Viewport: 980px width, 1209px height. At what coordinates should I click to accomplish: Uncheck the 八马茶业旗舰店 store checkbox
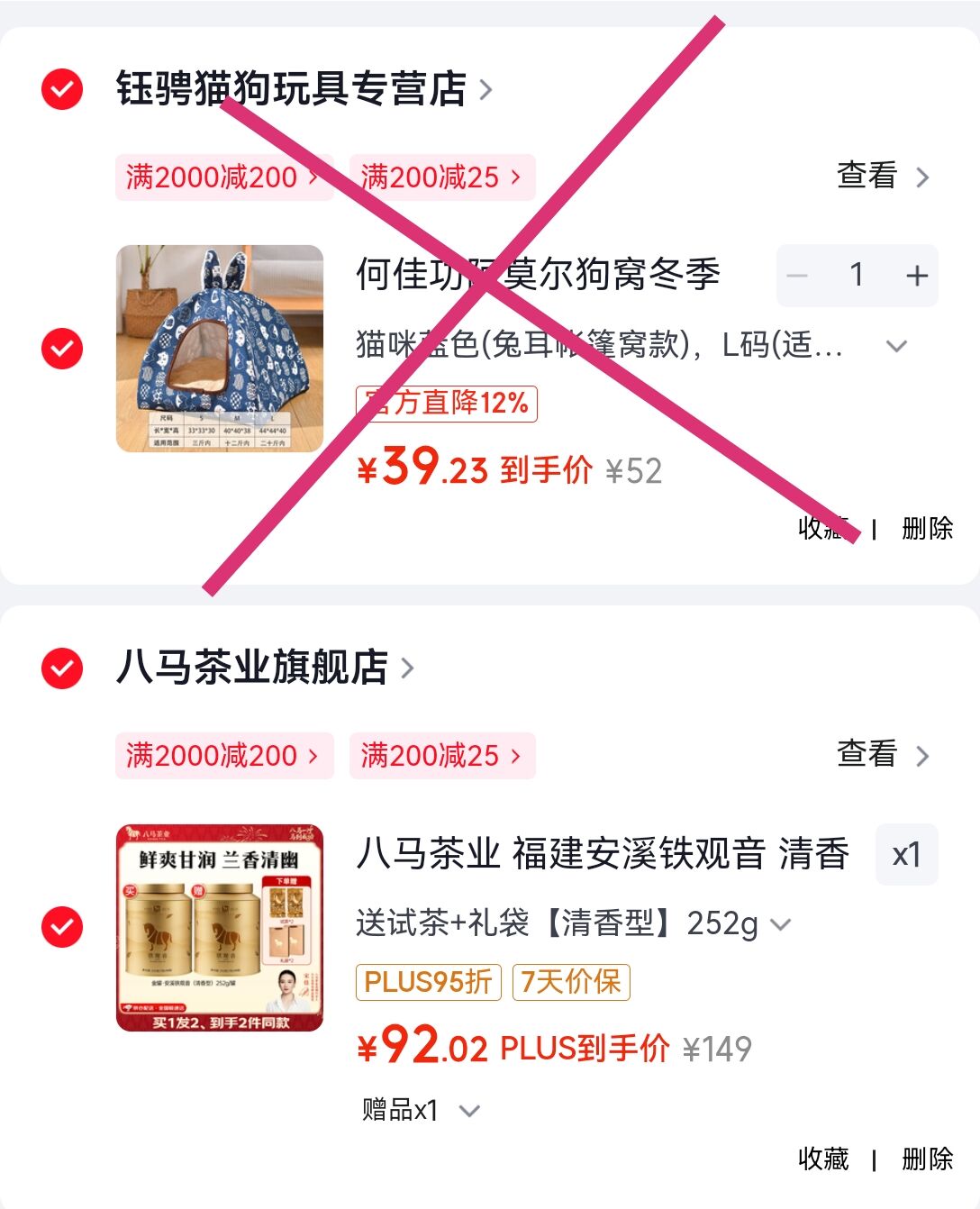62,668
